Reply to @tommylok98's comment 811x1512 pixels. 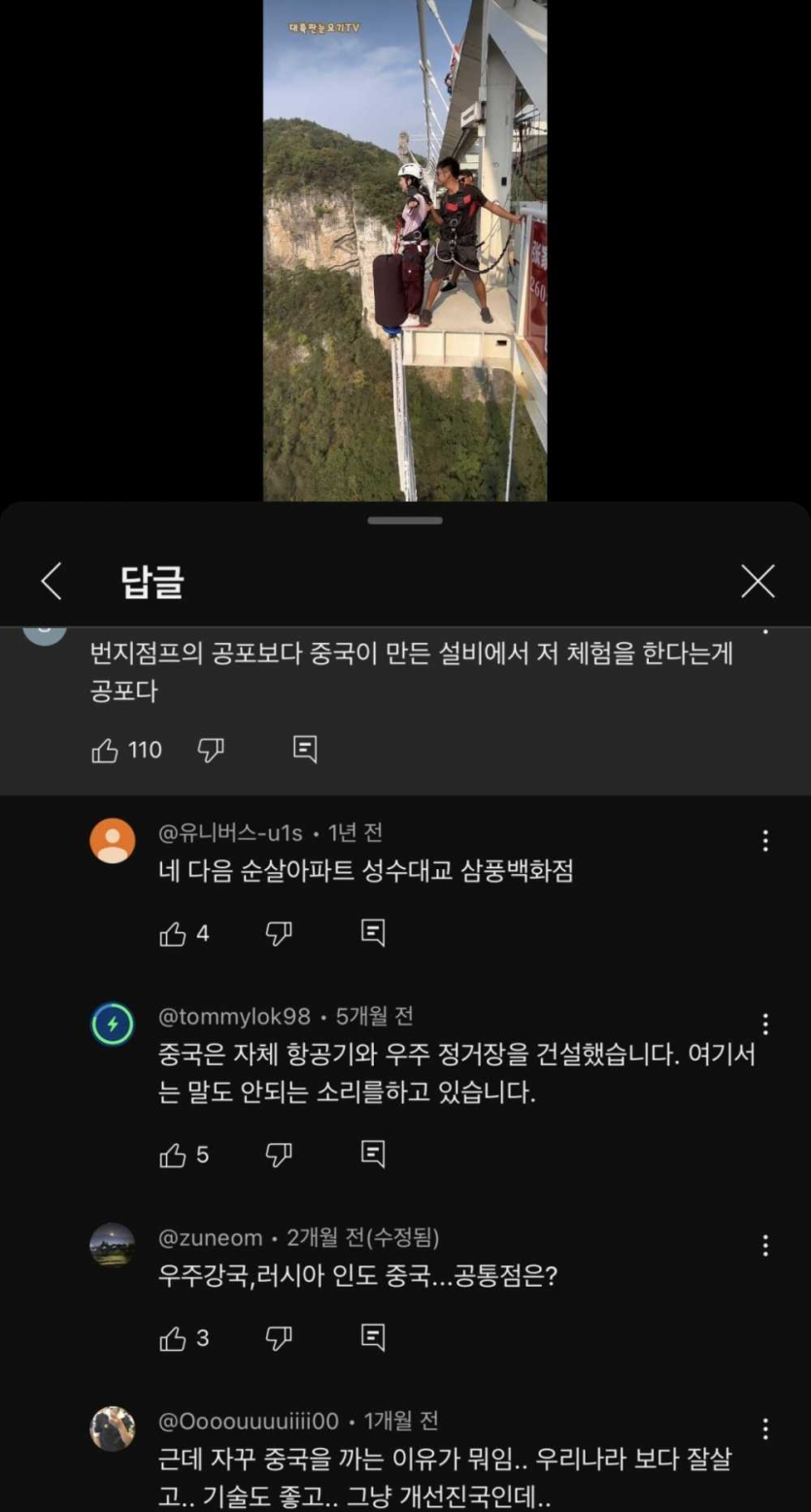point(374,1155)
